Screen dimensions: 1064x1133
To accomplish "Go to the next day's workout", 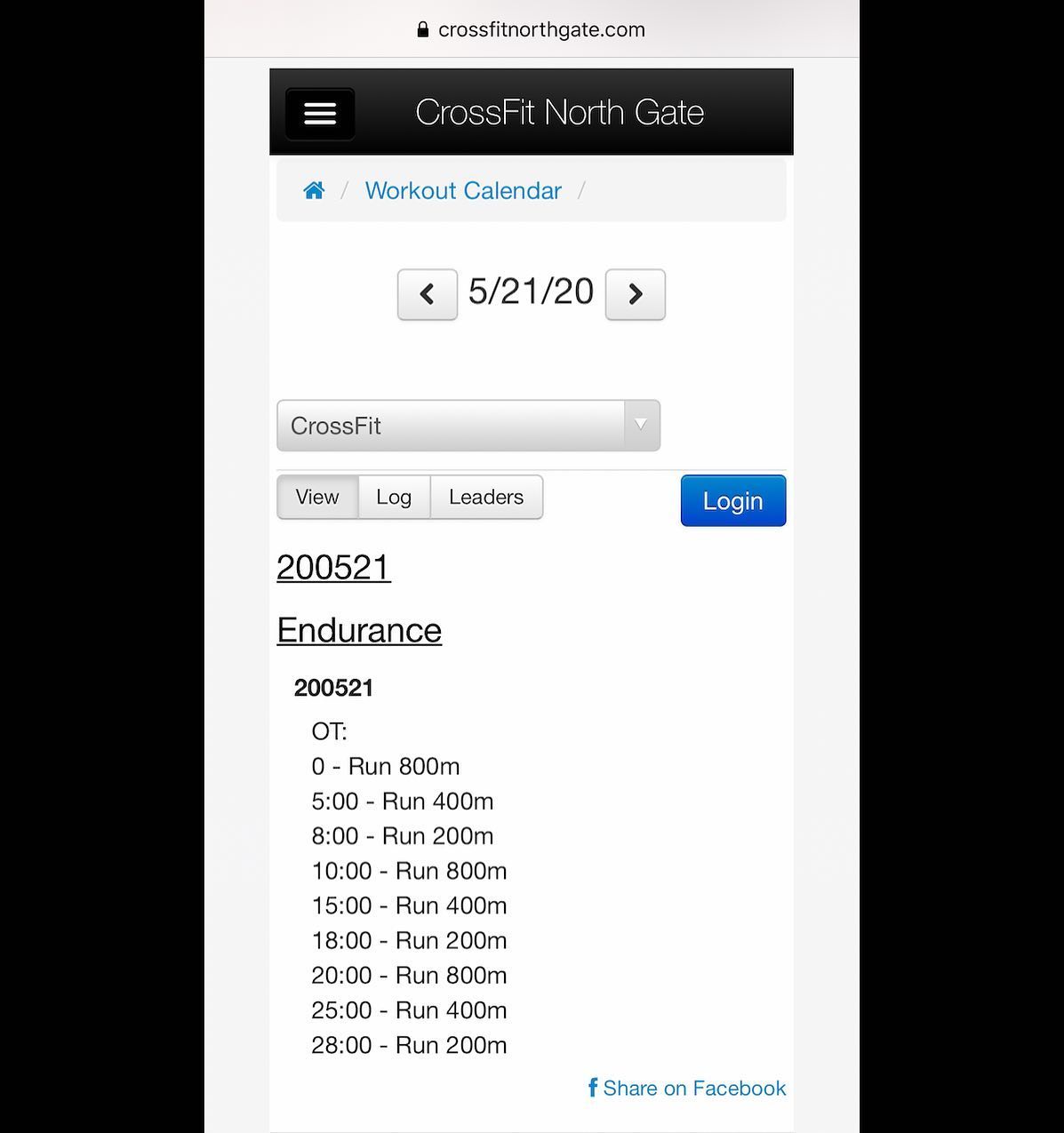I will 635,294.
